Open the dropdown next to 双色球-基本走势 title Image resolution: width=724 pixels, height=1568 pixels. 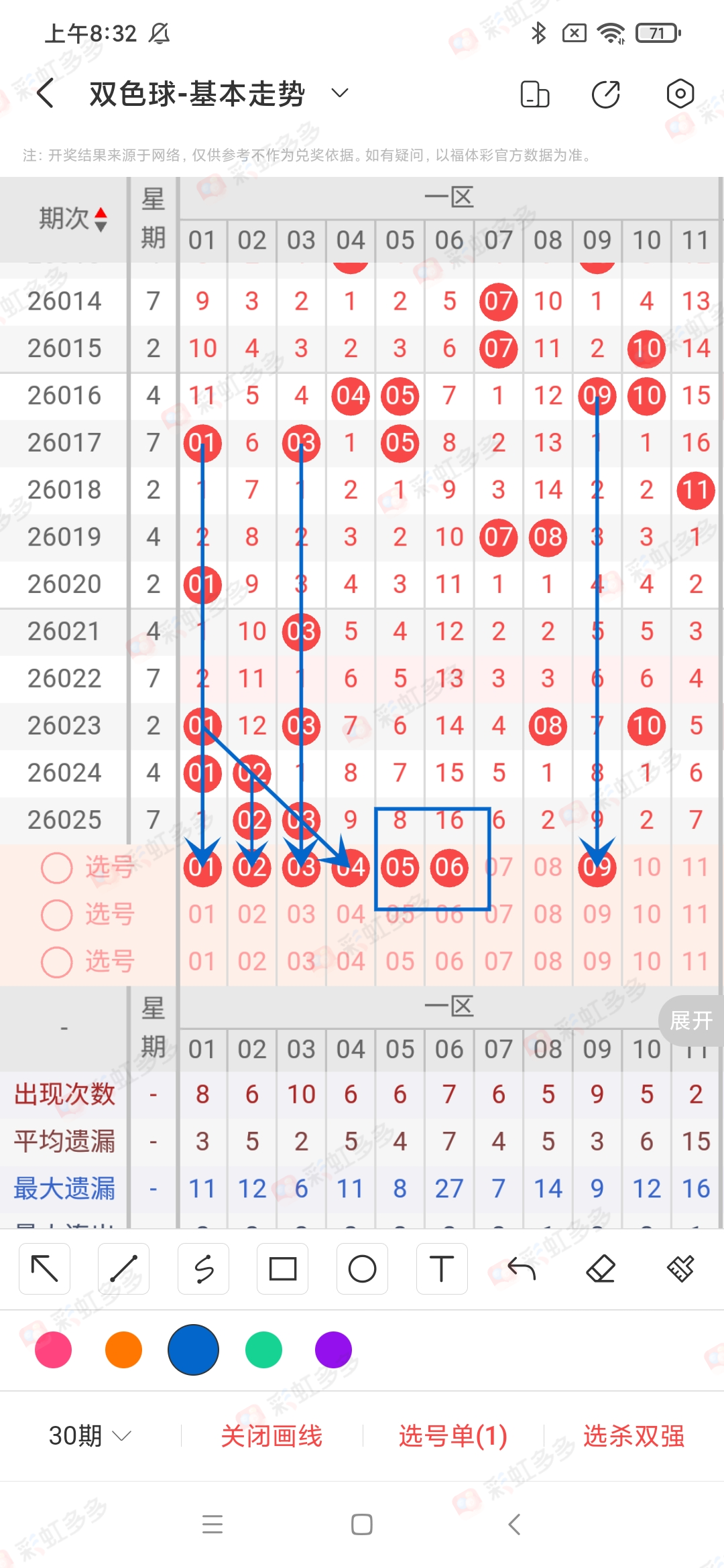click(339, 94)
